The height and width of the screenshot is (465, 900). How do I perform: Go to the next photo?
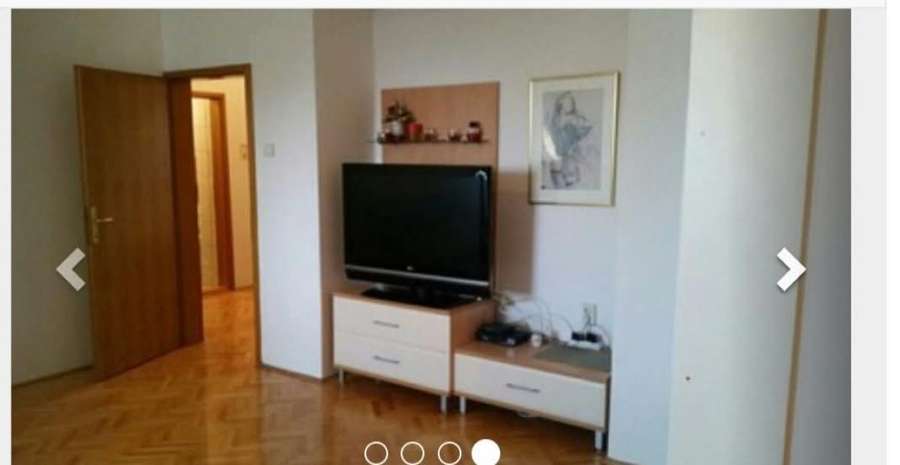pos(790,270)
